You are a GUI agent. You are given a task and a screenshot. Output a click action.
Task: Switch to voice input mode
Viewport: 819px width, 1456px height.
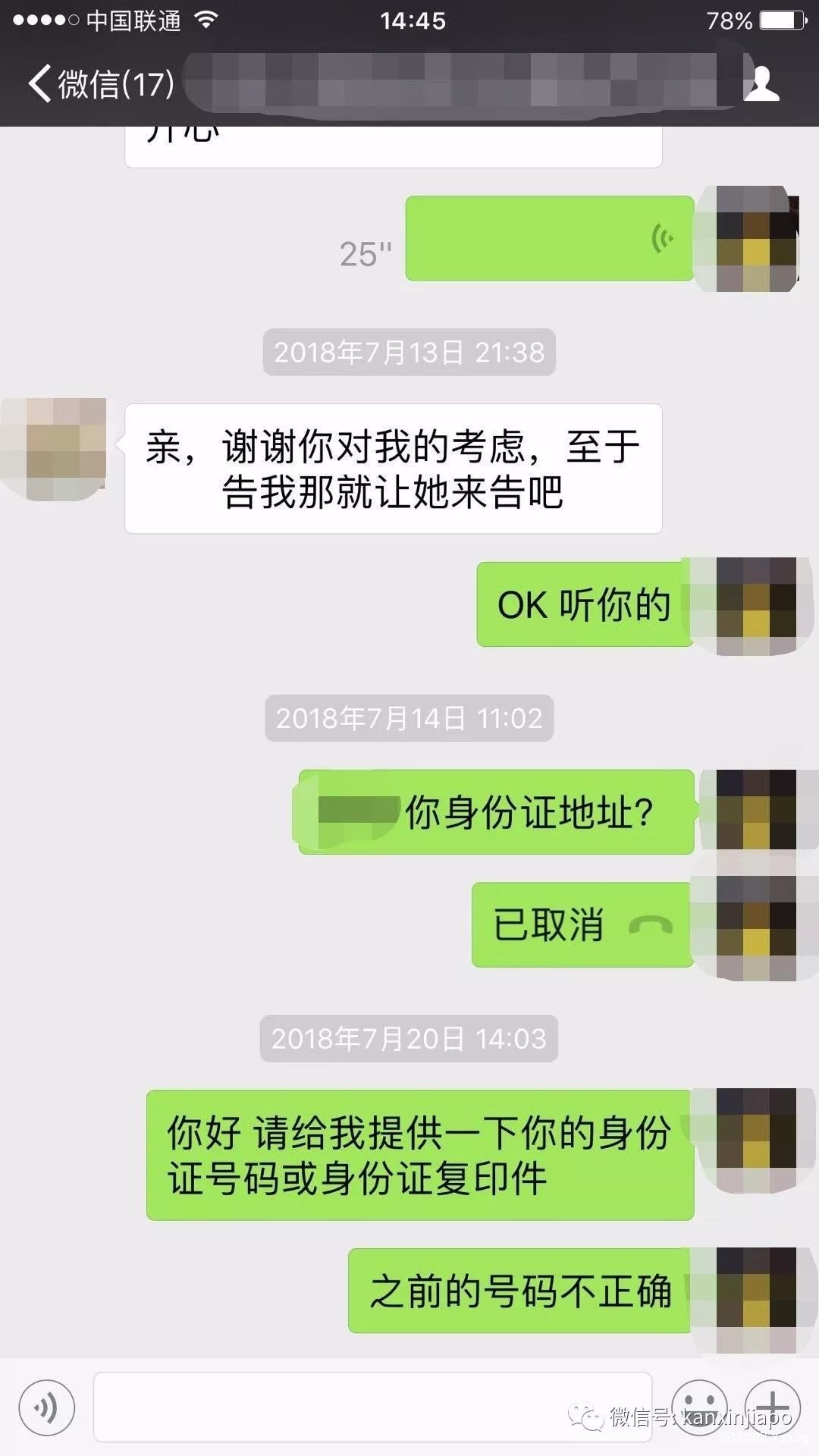click(47, 1407)
